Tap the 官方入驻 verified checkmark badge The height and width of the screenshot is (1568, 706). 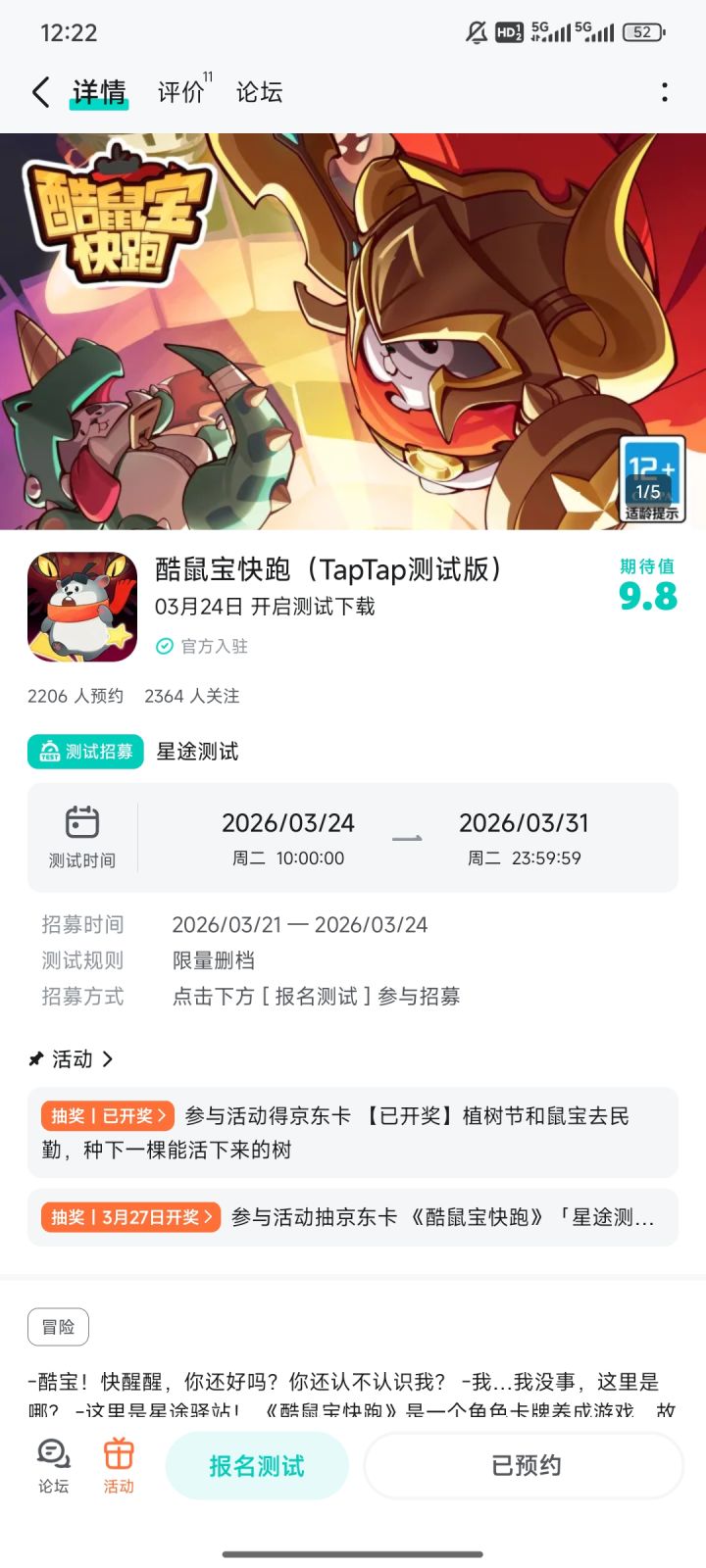(x=163, y=646)
